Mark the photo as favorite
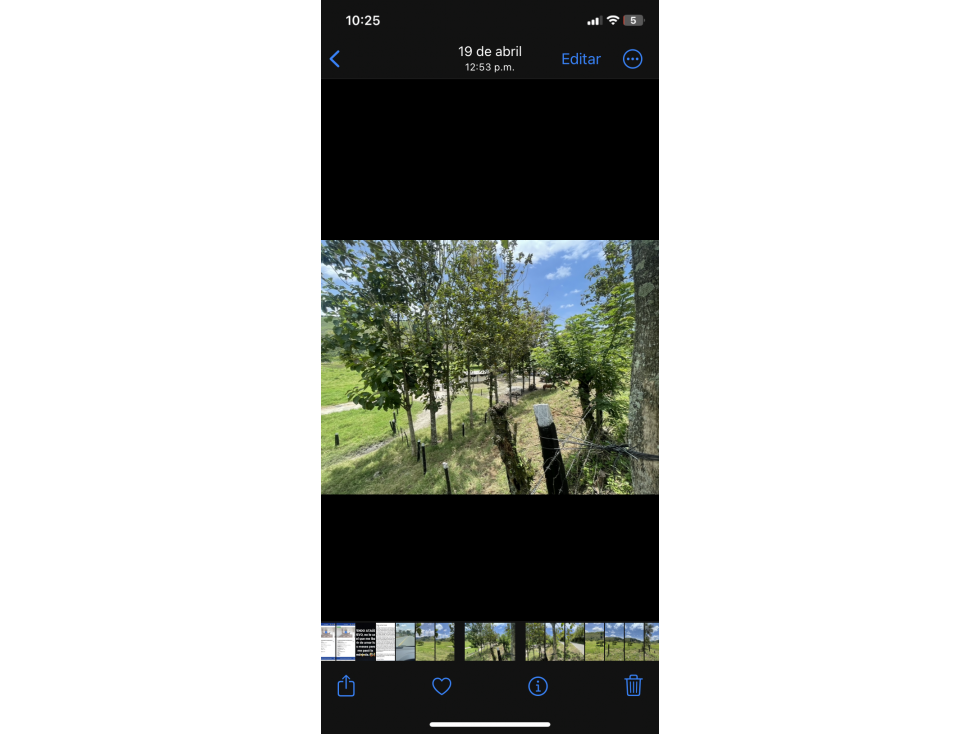 click(441, 686)
